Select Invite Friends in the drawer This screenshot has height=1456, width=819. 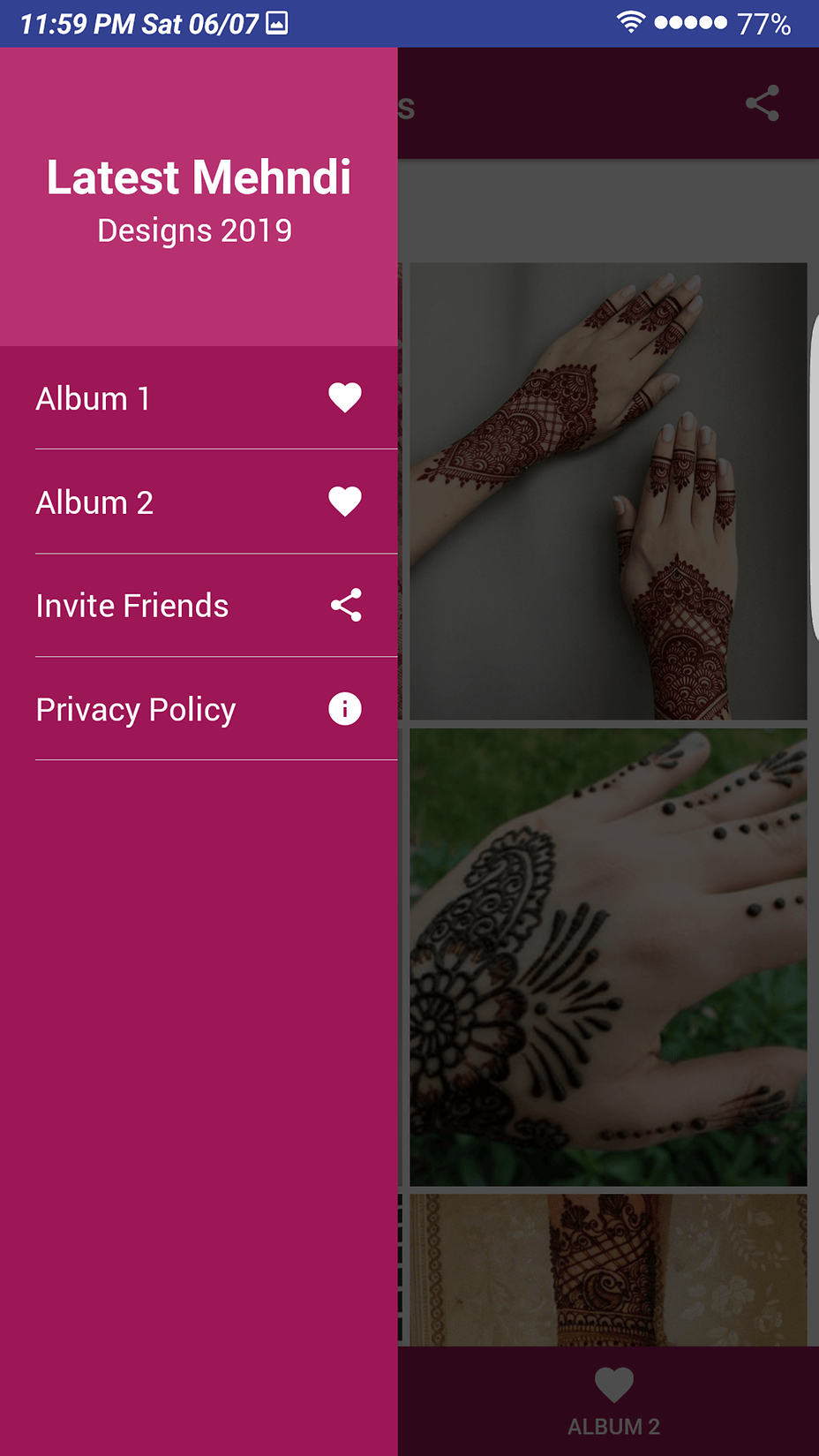pos(199,606)
